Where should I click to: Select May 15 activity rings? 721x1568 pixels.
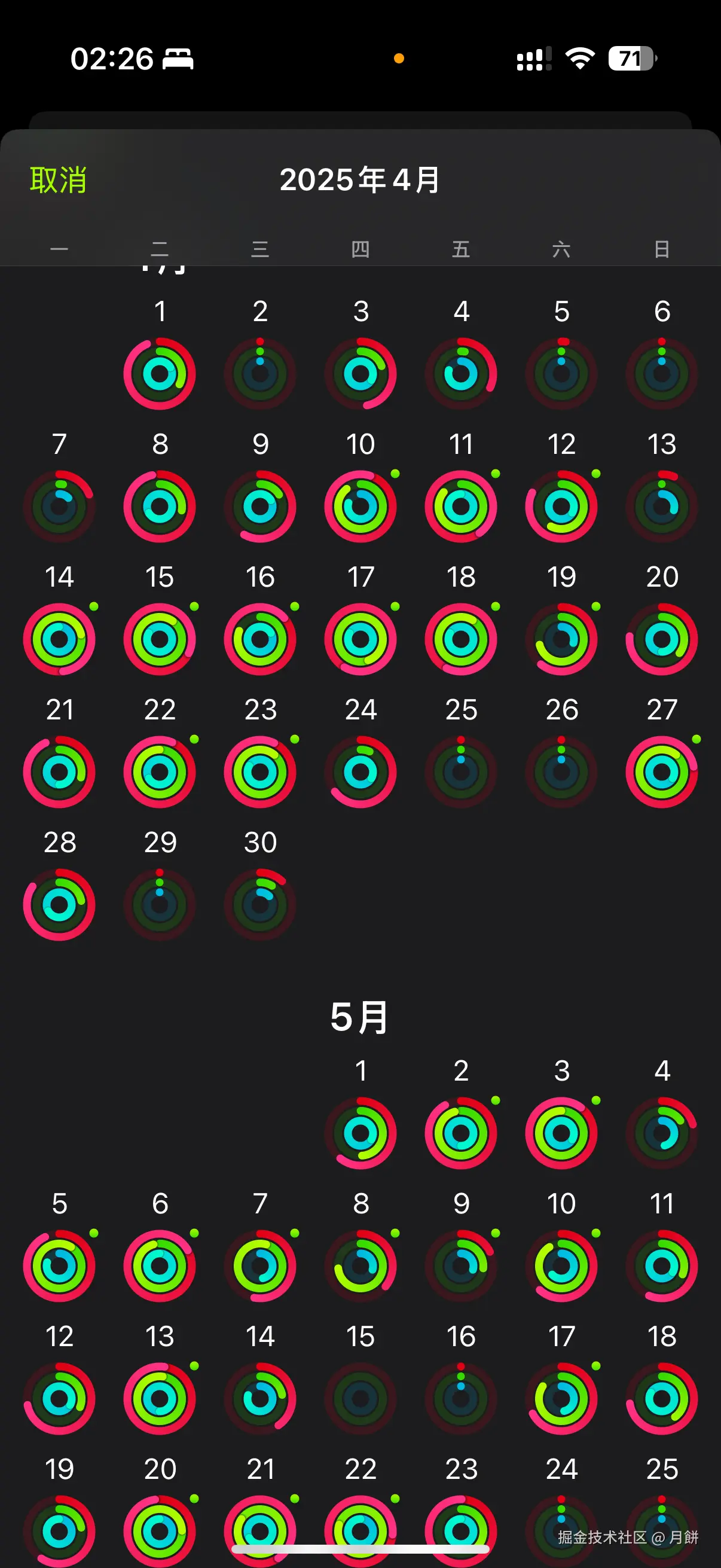tap(360, 1399)
